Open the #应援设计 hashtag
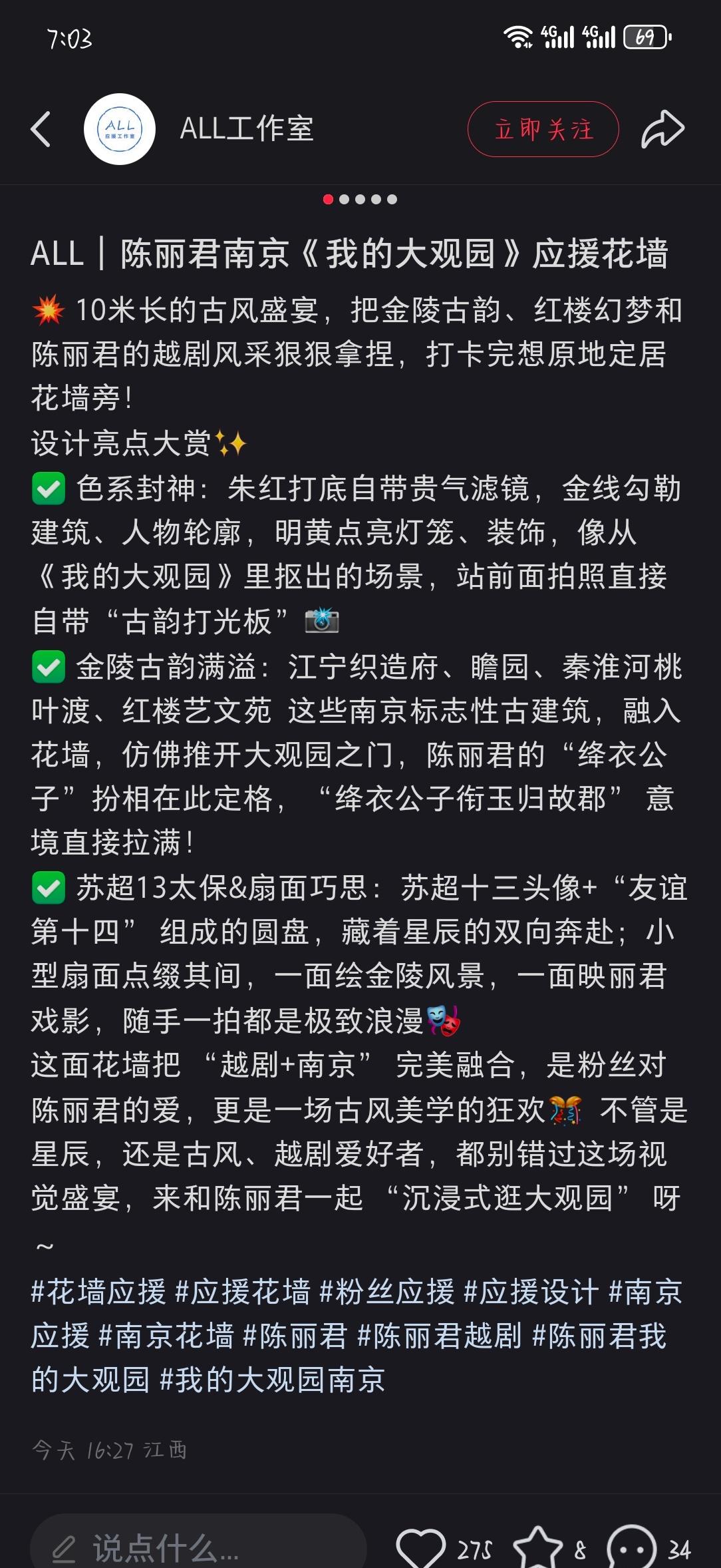The image size is (721, 1568). coord(531,1292)
